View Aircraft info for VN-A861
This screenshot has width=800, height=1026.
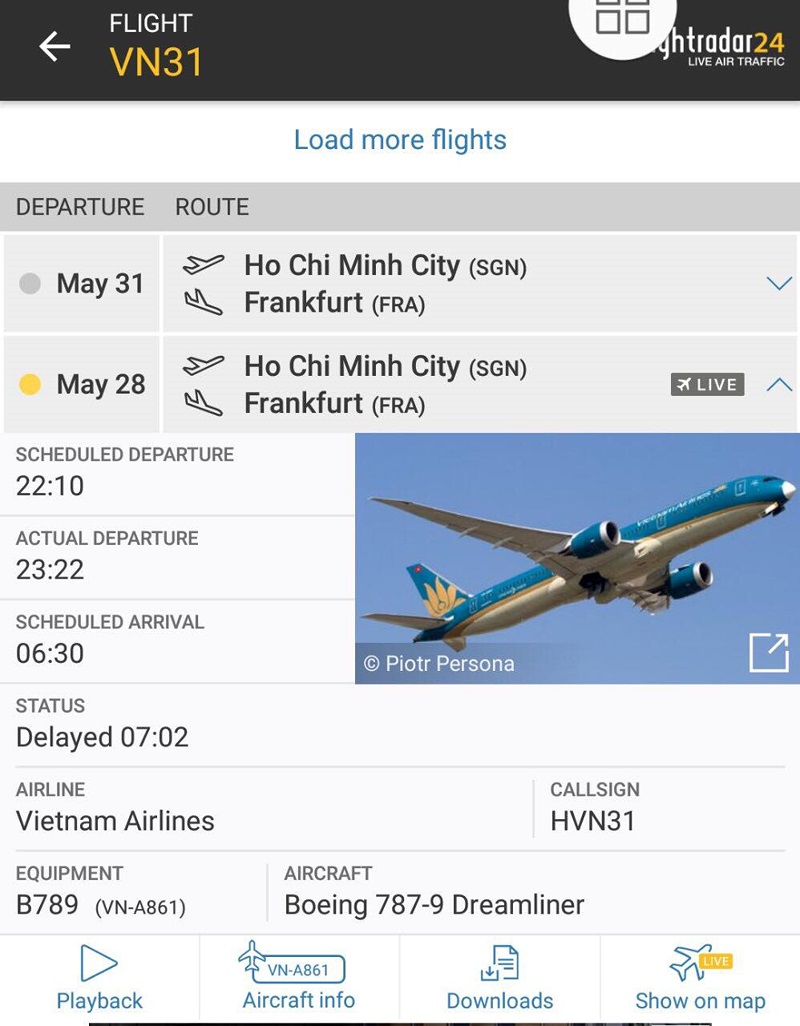tap(299, 977)
